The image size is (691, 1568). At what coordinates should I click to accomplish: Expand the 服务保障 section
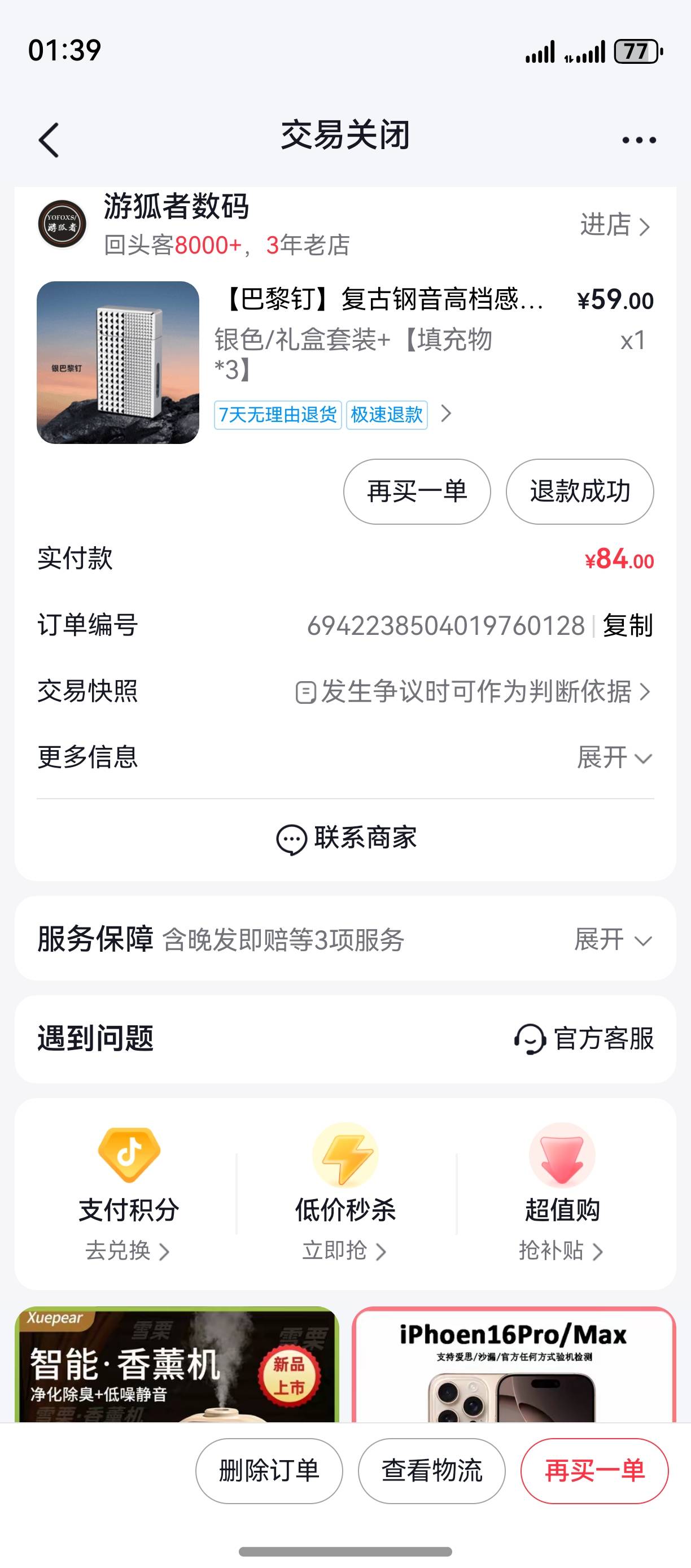(x=613, y=940)
